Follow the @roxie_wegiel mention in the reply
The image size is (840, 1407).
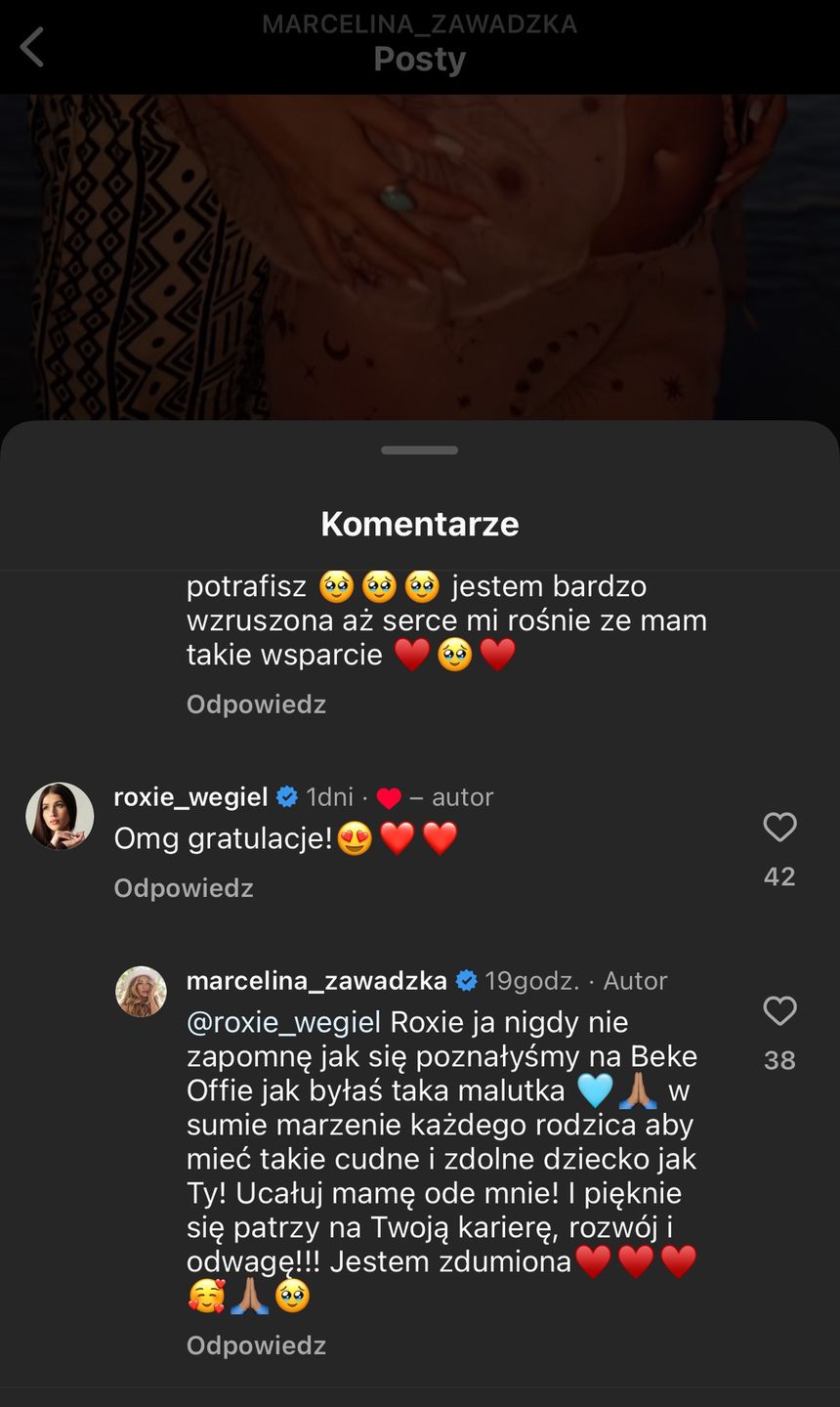point(283,1023)
